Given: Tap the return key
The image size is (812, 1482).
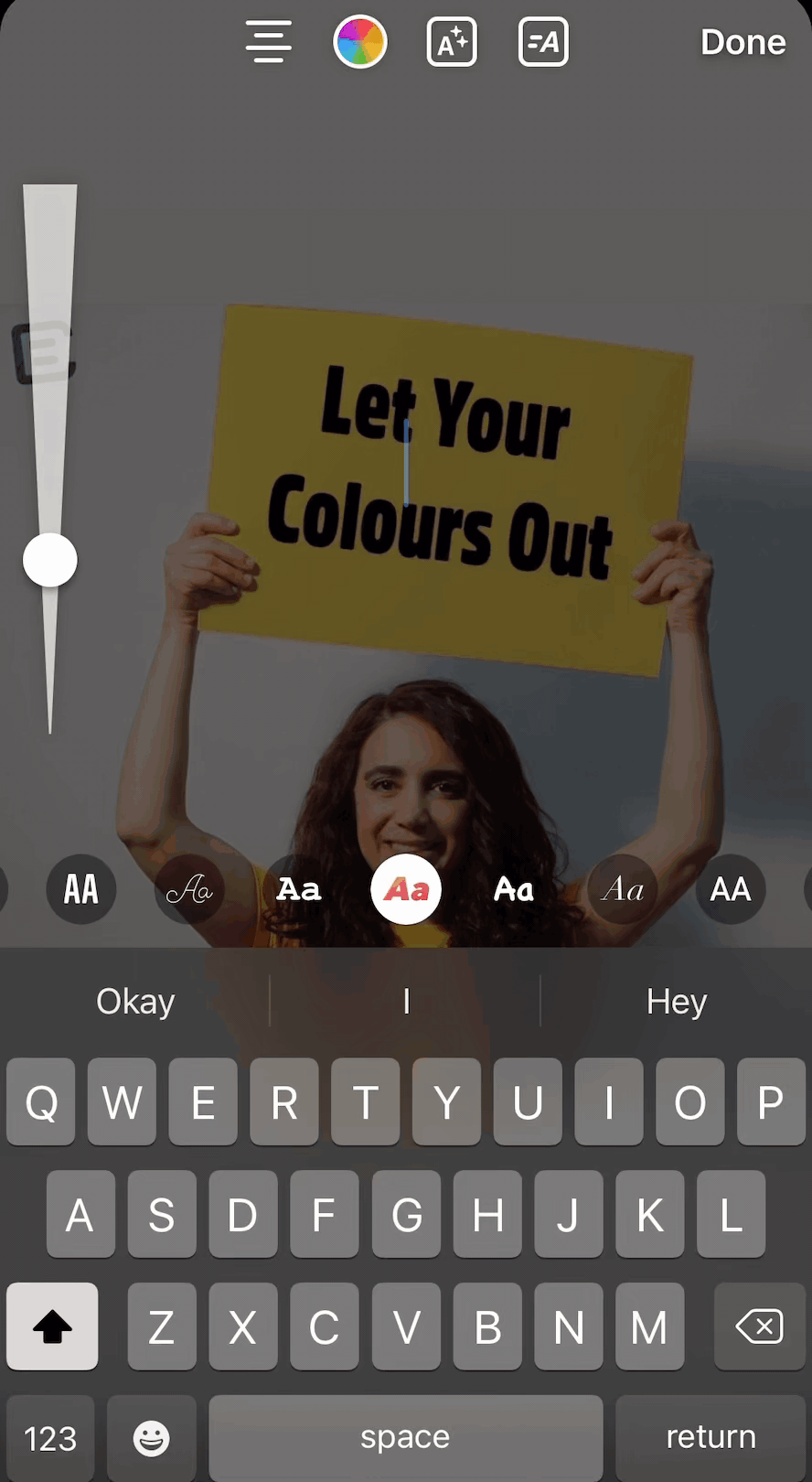Looking at the screenshot, I should (x=710, y=1438).
